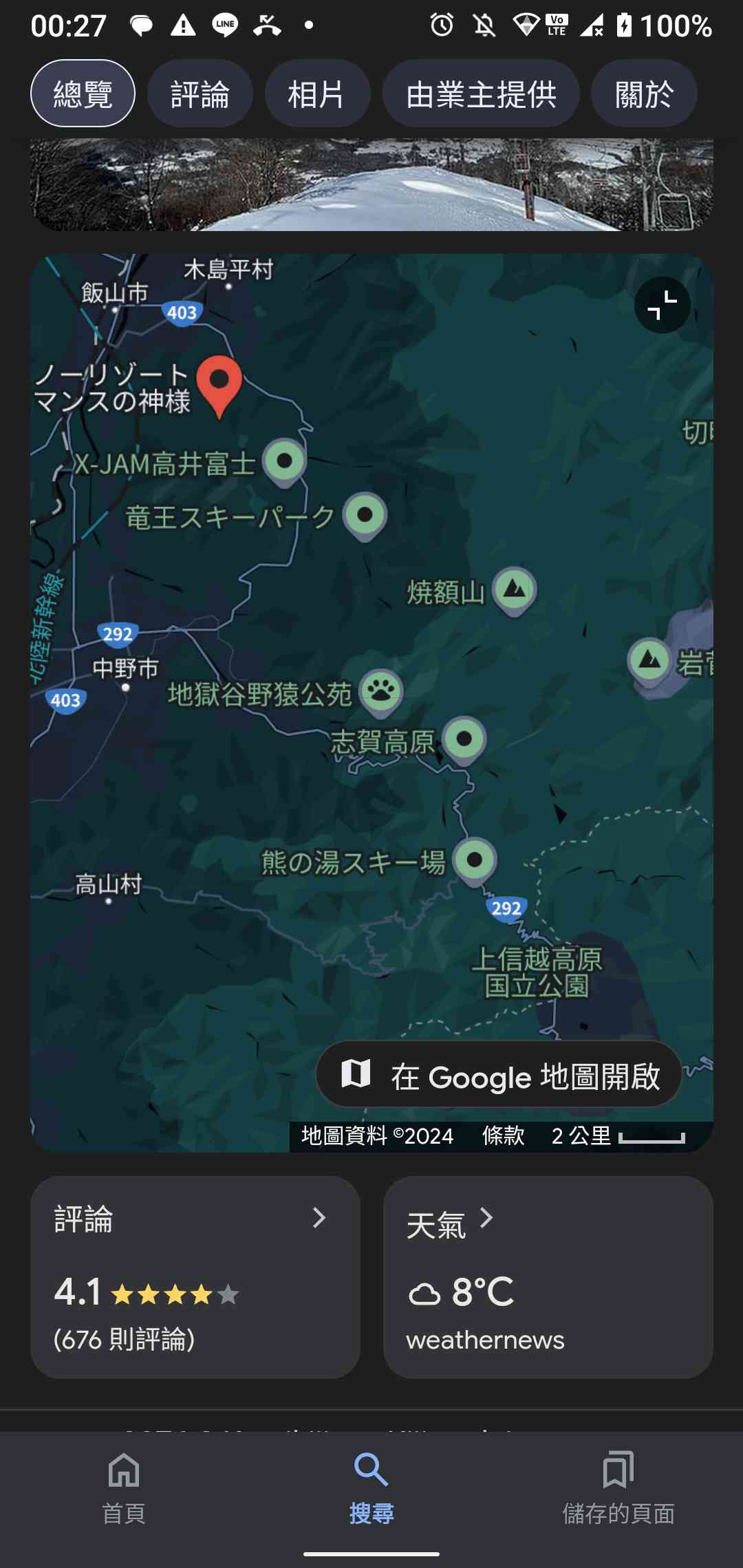Screen dimensions: 743x1568
Task: Switch to the 總覽 tab
Action: [x=83, y=94]
